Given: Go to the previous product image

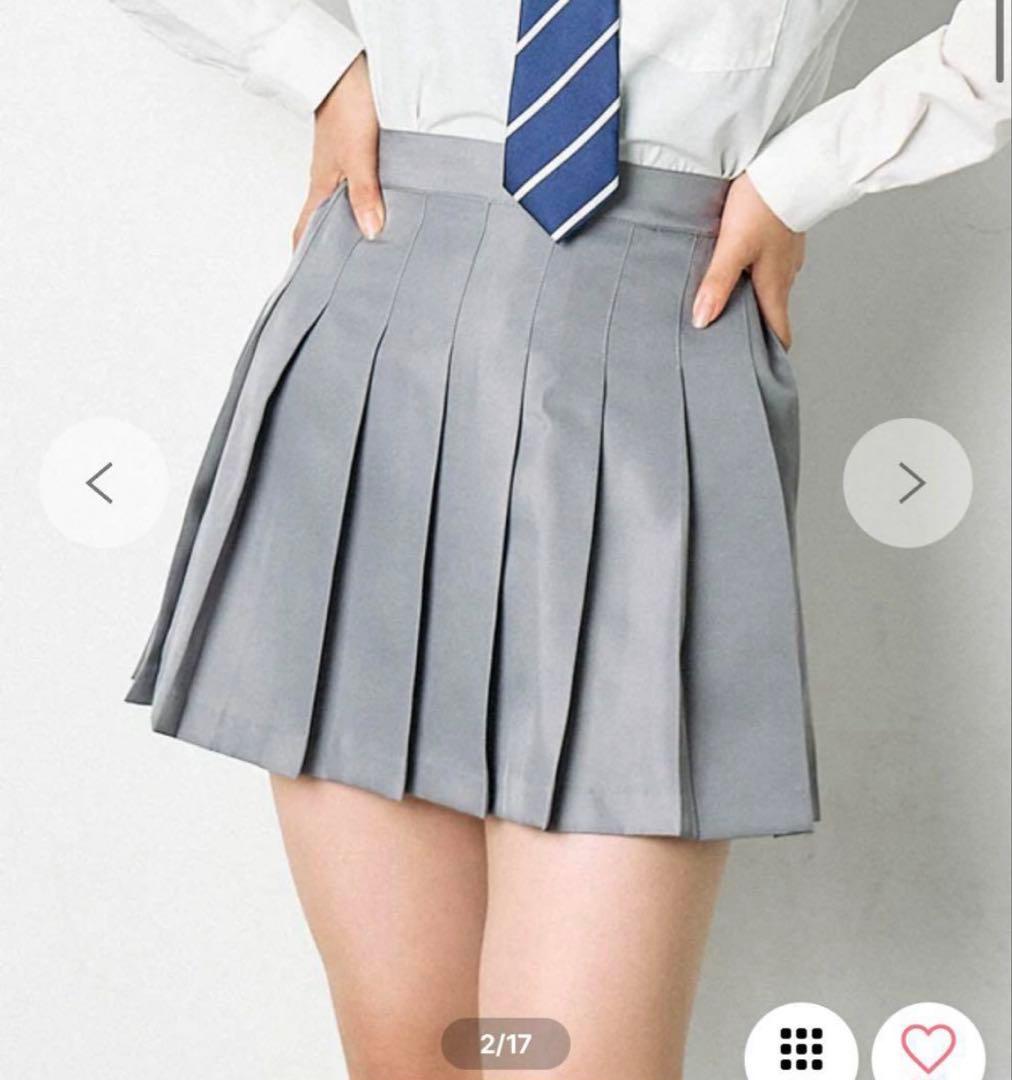Looking at the screenshot, I should (102, 483).
